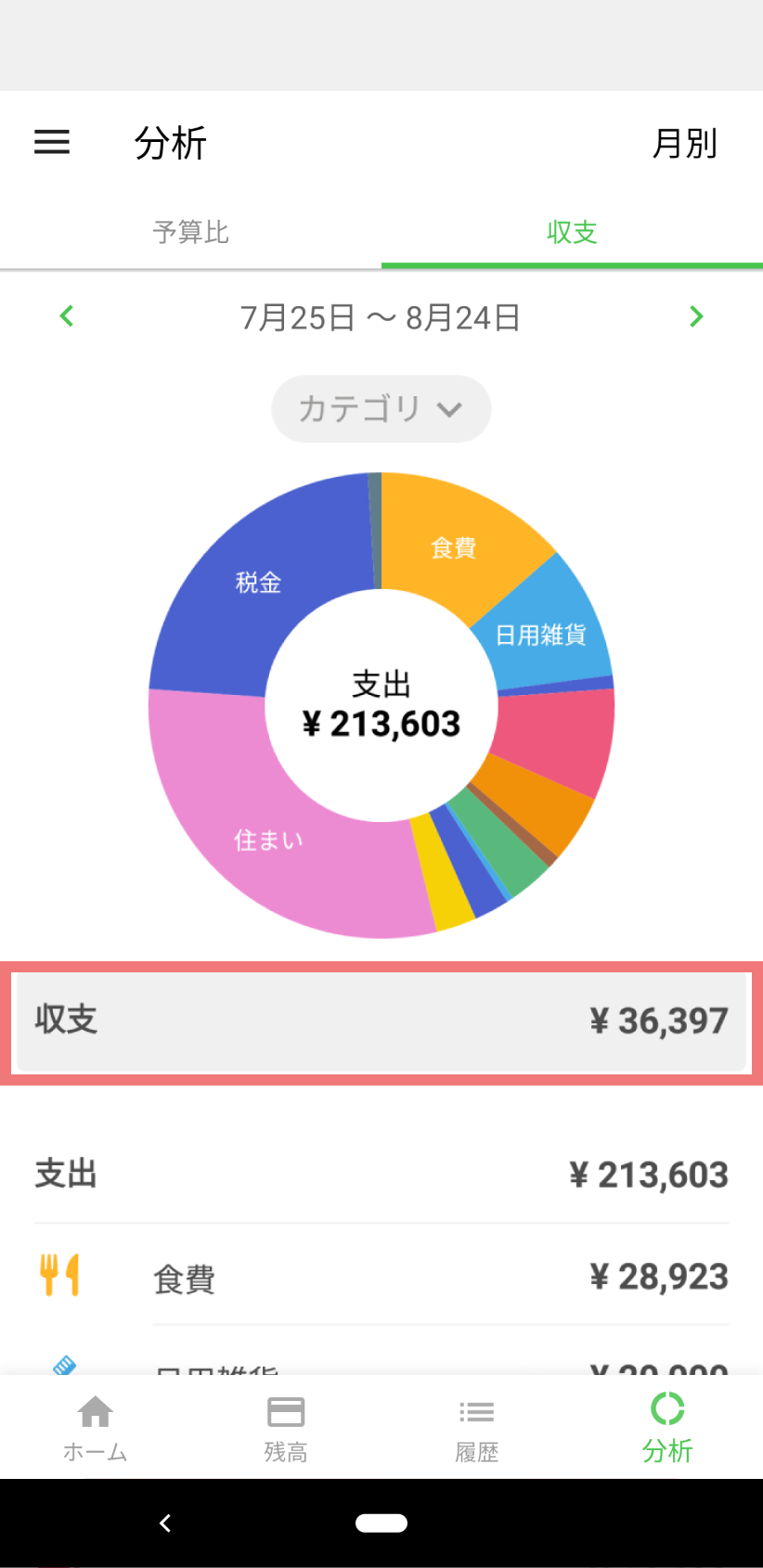Open the 月別 view option
Screen dimensions: 763x1568
(685, 142)
